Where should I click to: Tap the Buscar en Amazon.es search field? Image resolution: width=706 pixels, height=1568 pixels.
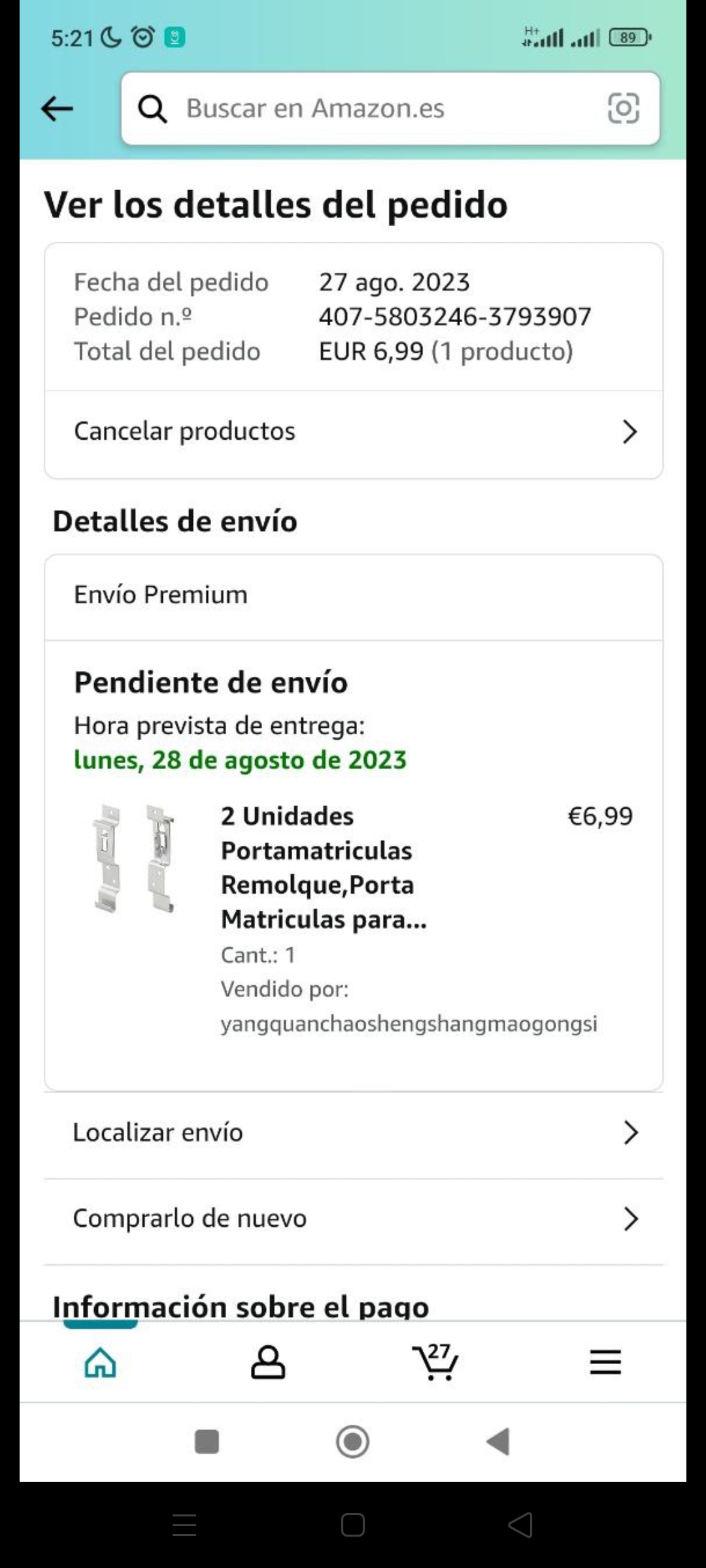coord(366,108)
